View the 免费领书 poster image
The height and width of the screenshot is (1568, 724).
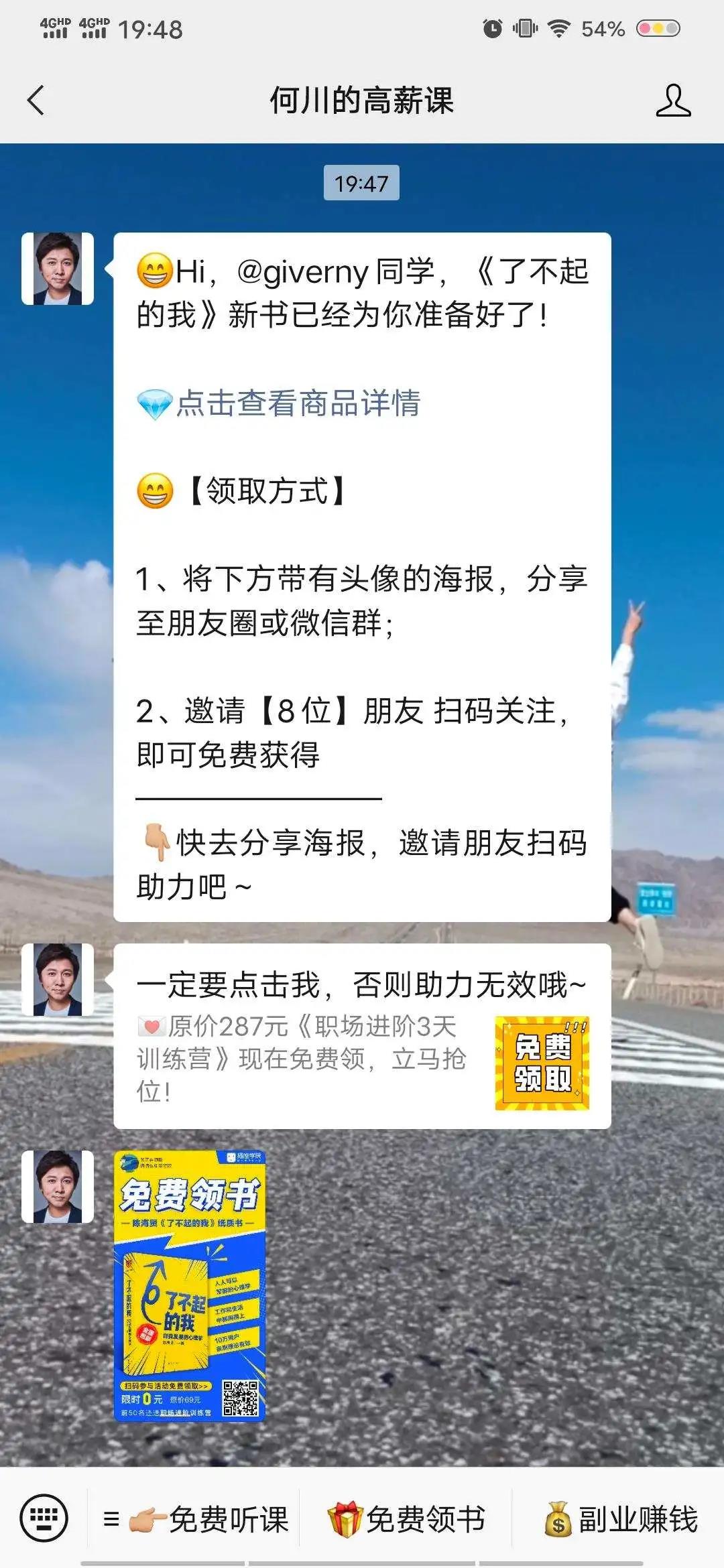point(190,1285)
